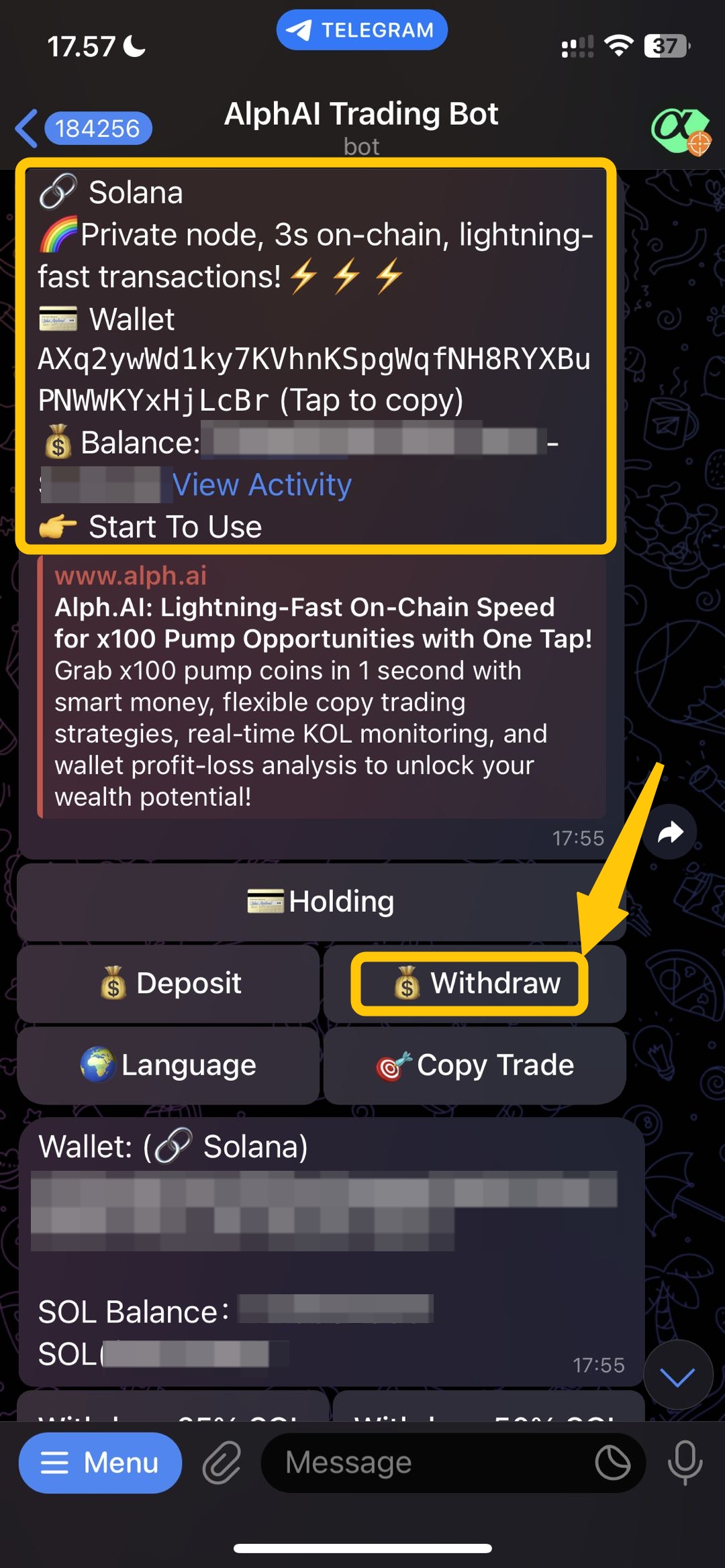
Task: Record a voice message with the microphone
Action: [685, 1463]
